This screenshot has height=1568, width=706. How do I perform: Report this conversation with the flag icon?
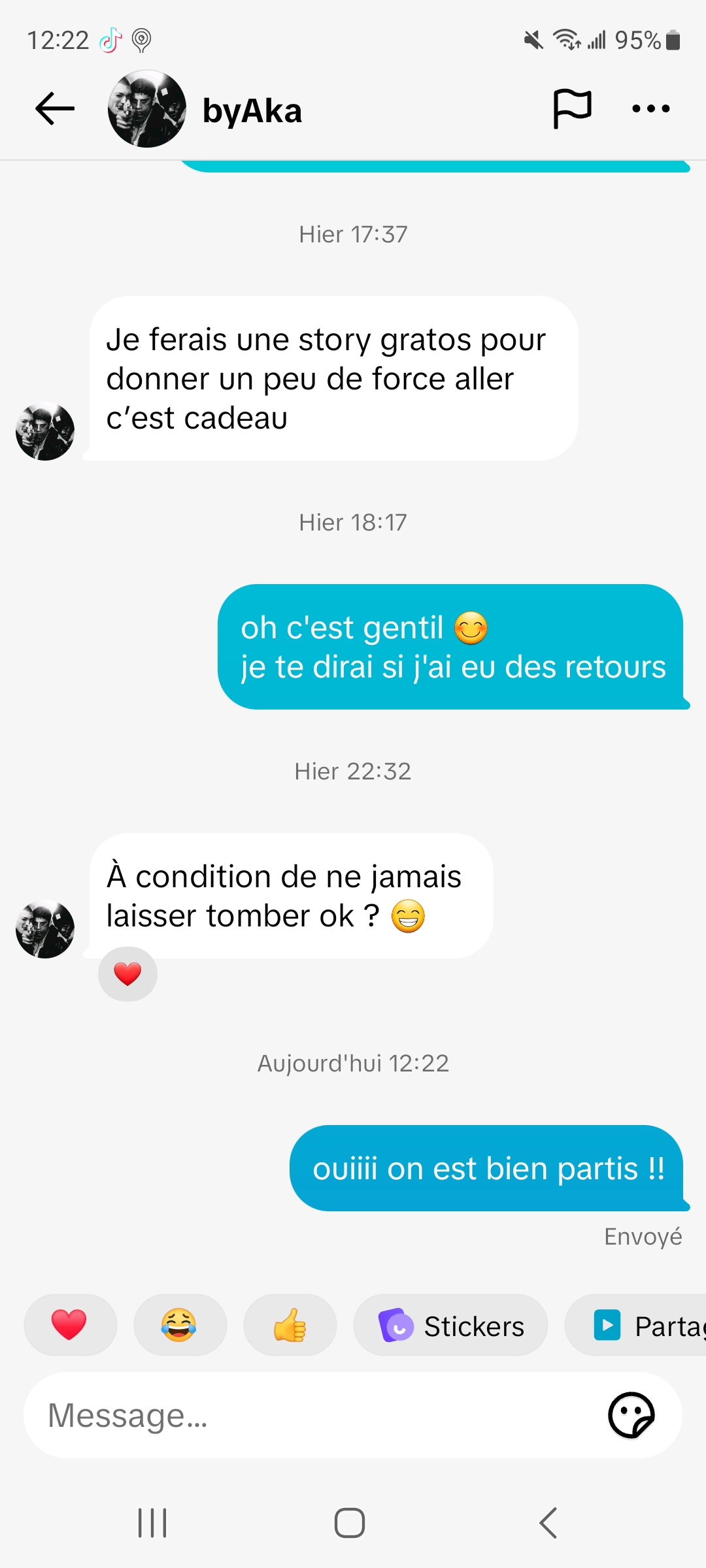click(572, 108)
